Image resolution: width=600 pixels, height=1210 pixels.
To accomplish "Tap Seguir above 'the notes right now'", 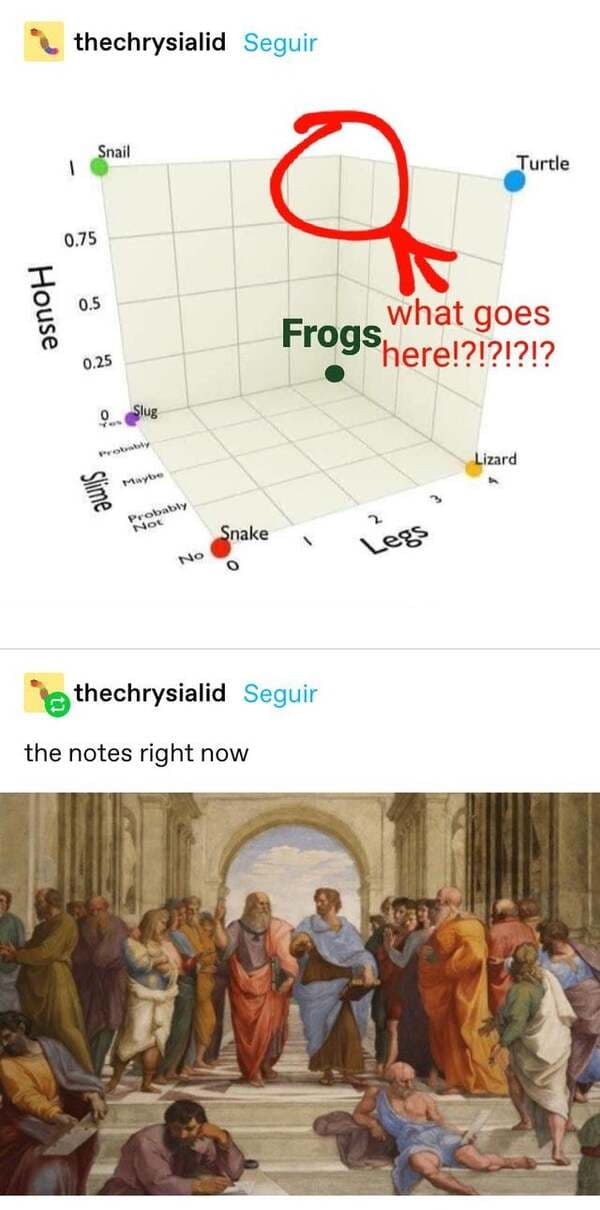I will point(280,693).
